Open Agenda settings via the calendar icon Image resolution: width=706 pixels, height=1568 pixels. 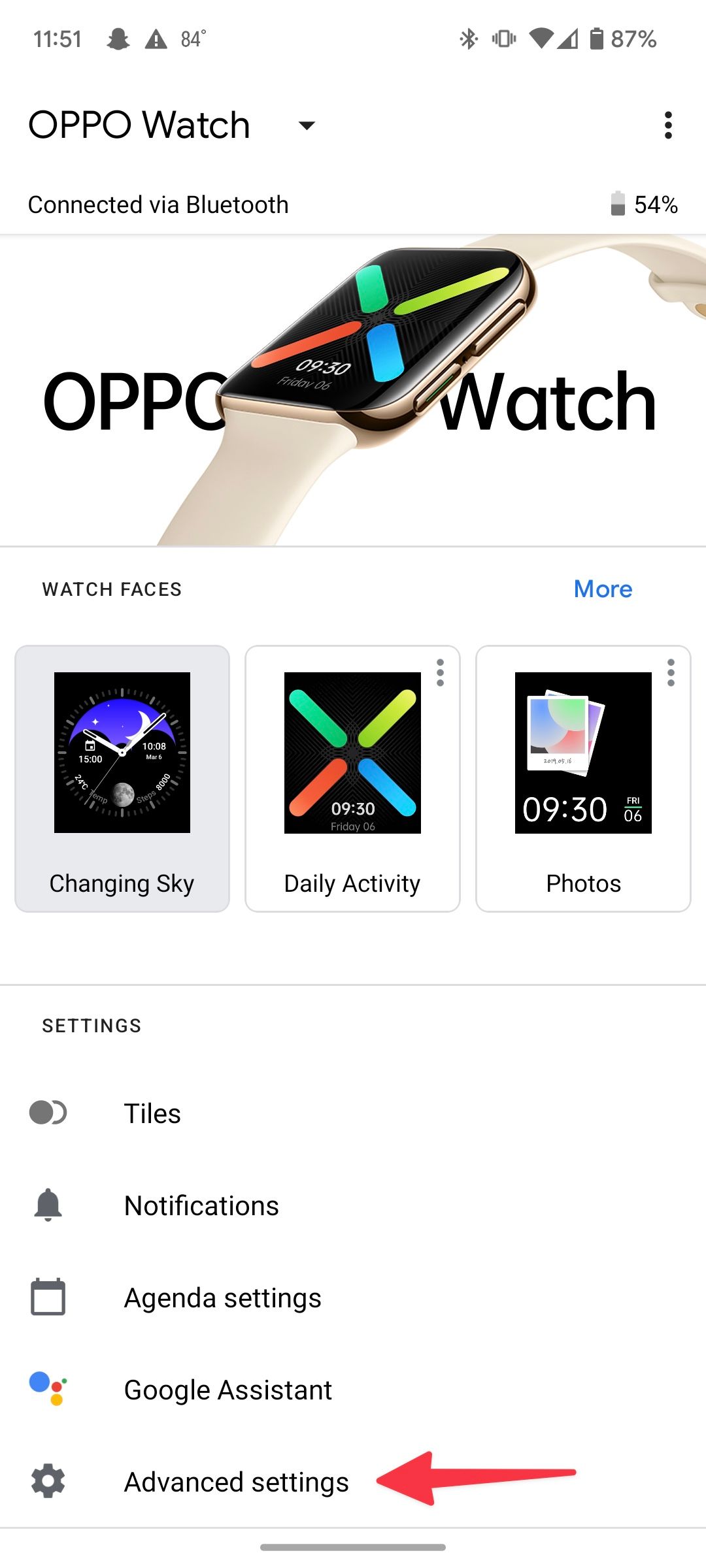pos(46,1298)
